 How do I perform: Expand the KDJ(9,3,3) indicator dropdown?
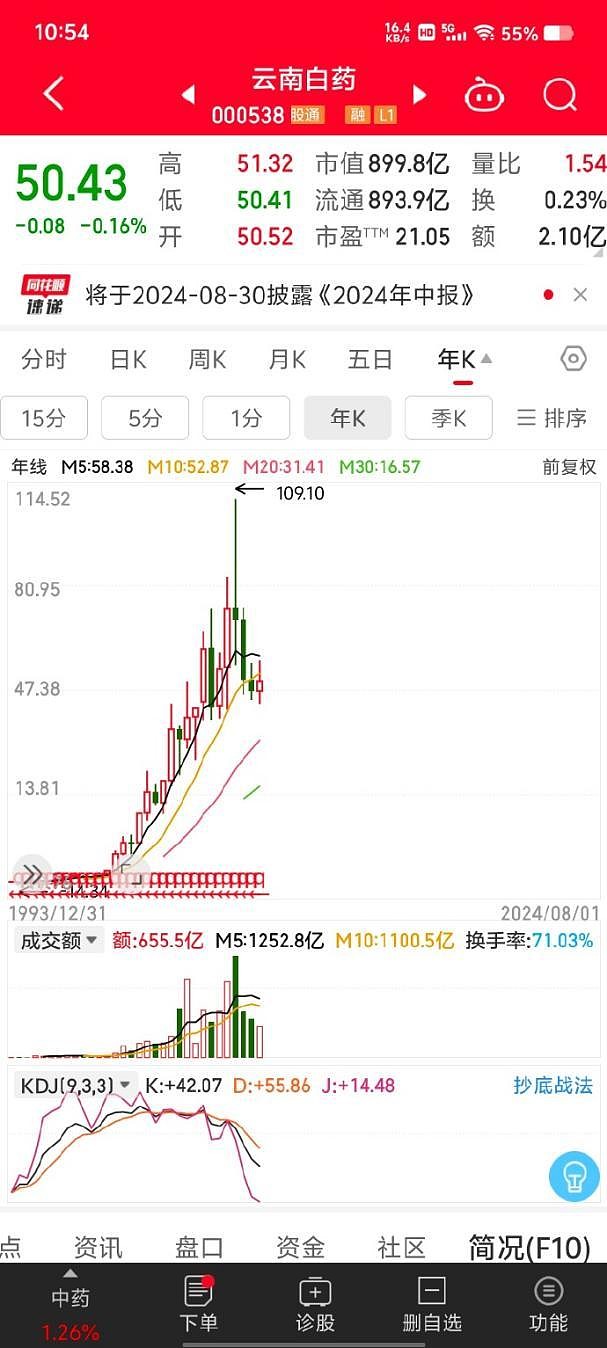click(76, 1084)
